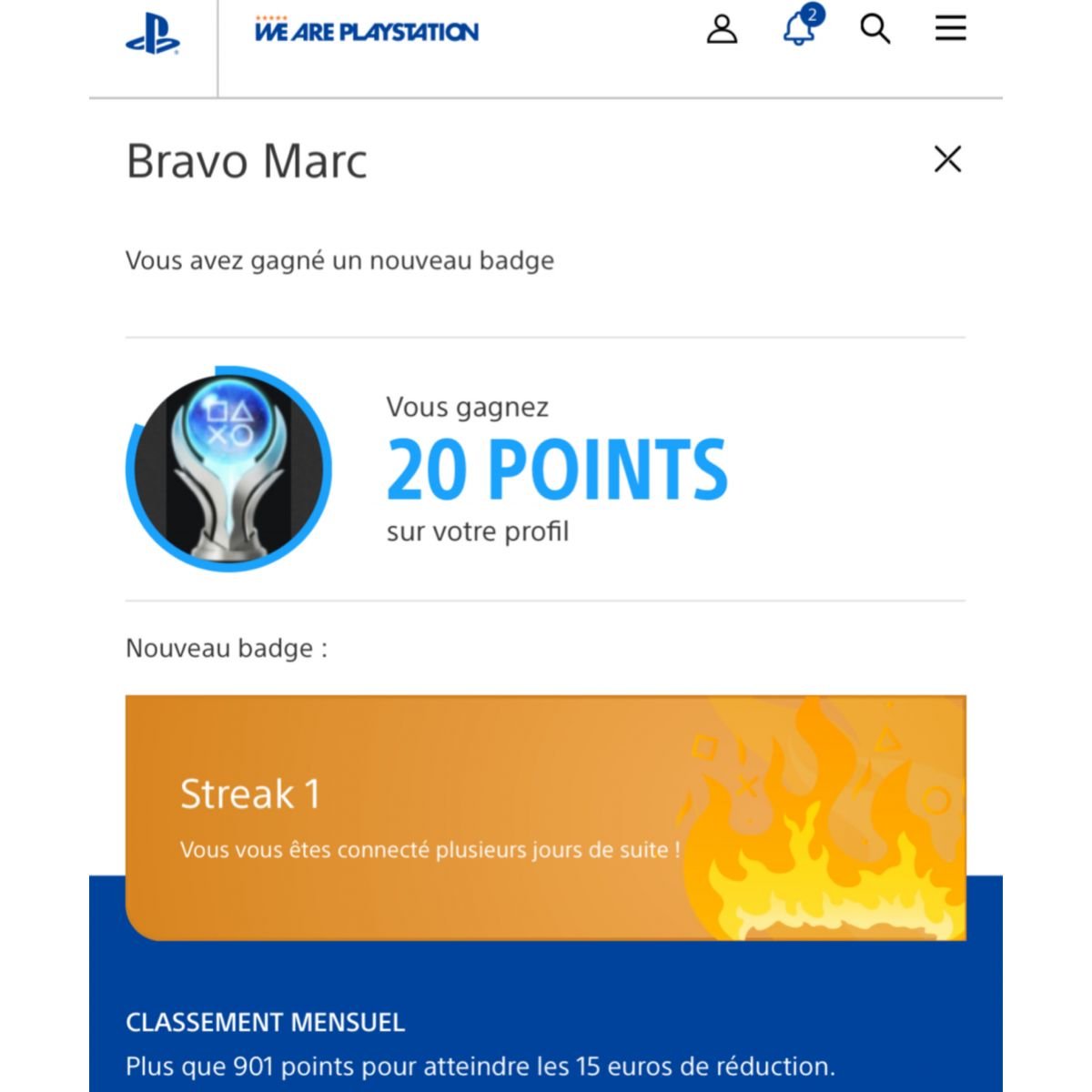Open the Streak 1 badge card
The width and height of the screenshot is (1092, 1092).
tap(545, 817)
